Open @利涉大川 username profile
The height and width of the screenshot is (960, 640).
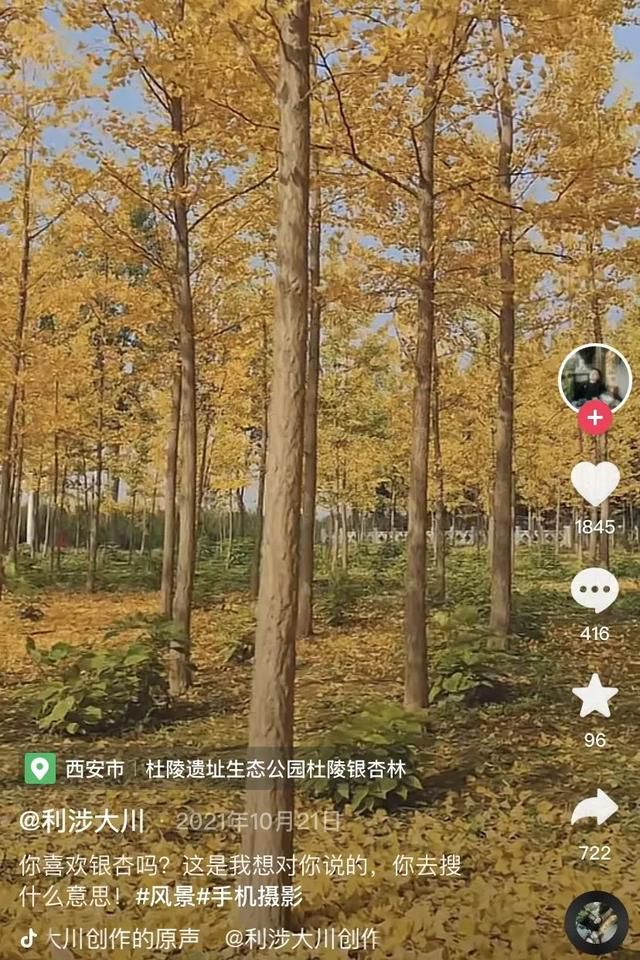pyautogui.click(x=82, y=822)
